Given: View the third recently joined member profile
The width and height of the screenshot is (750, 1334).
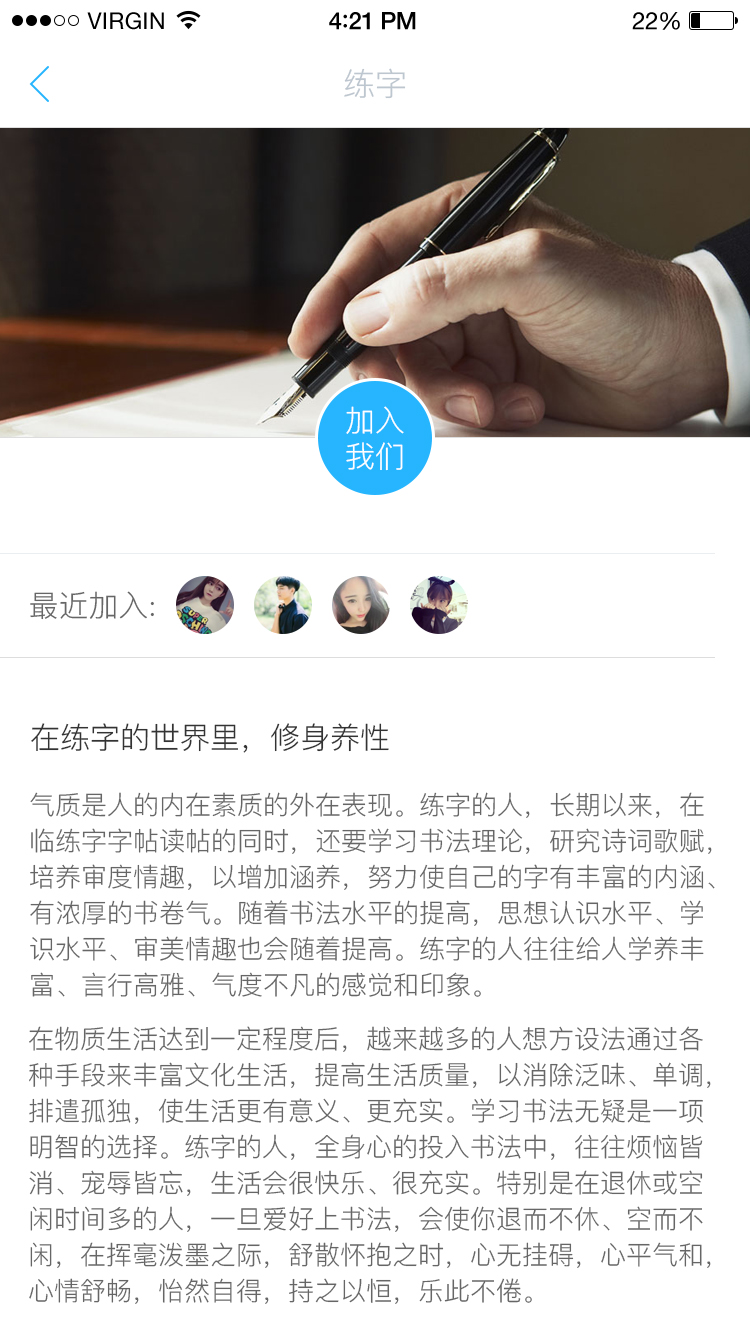Looking at the screenshot, I should coord(361,605).
